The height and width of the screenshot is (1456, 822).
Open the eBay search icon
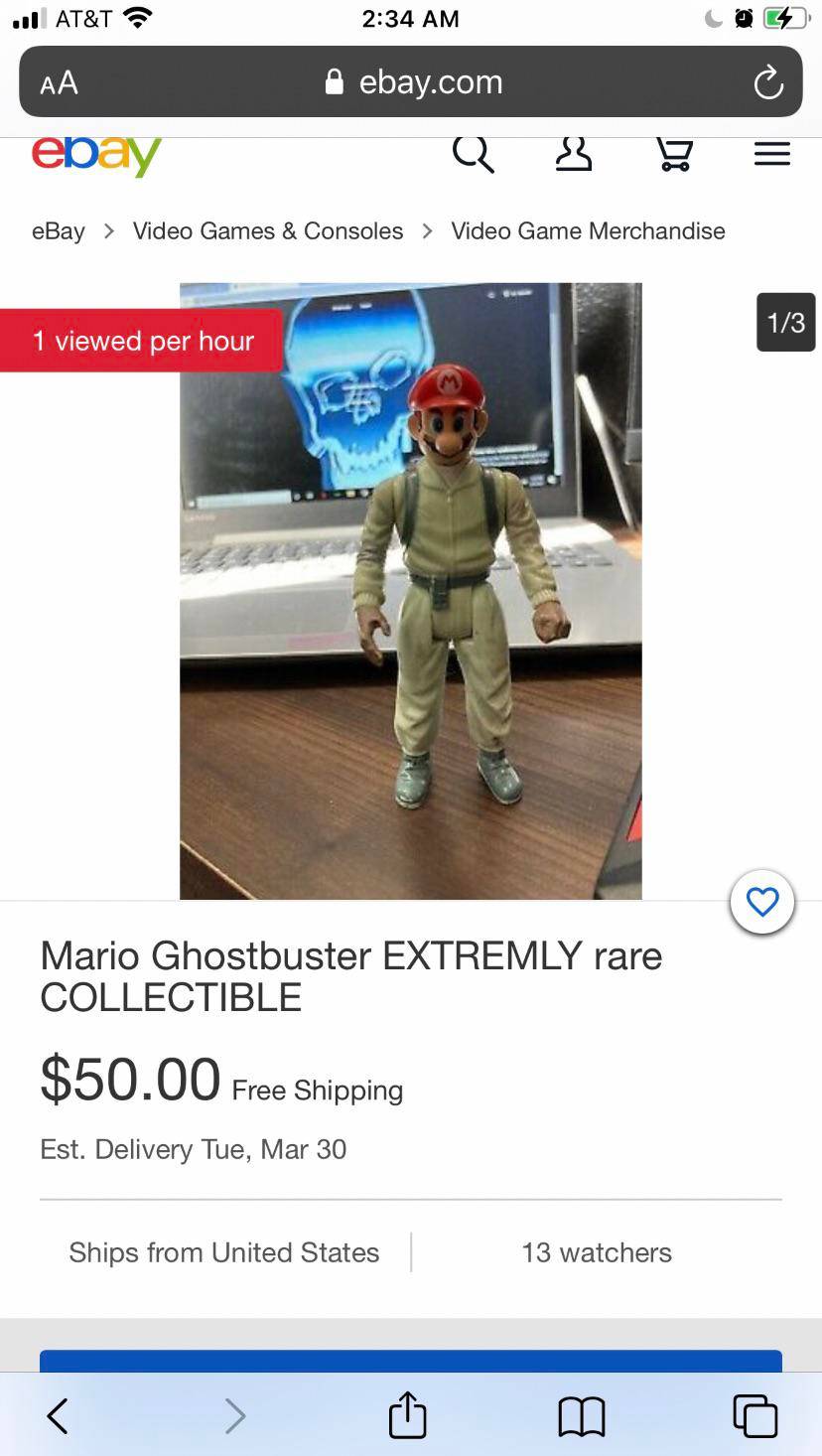474,154
